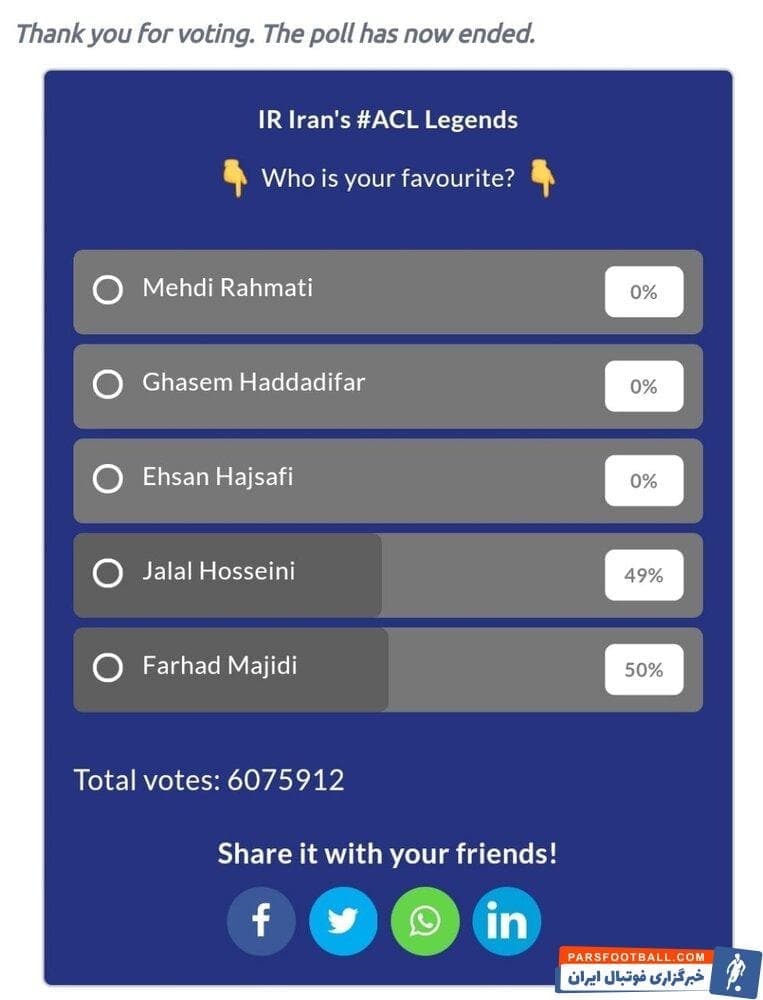763x1000 pixels.
Task: Choose Ghasem Haddadifar in the poll
Action: coord(108,384)
